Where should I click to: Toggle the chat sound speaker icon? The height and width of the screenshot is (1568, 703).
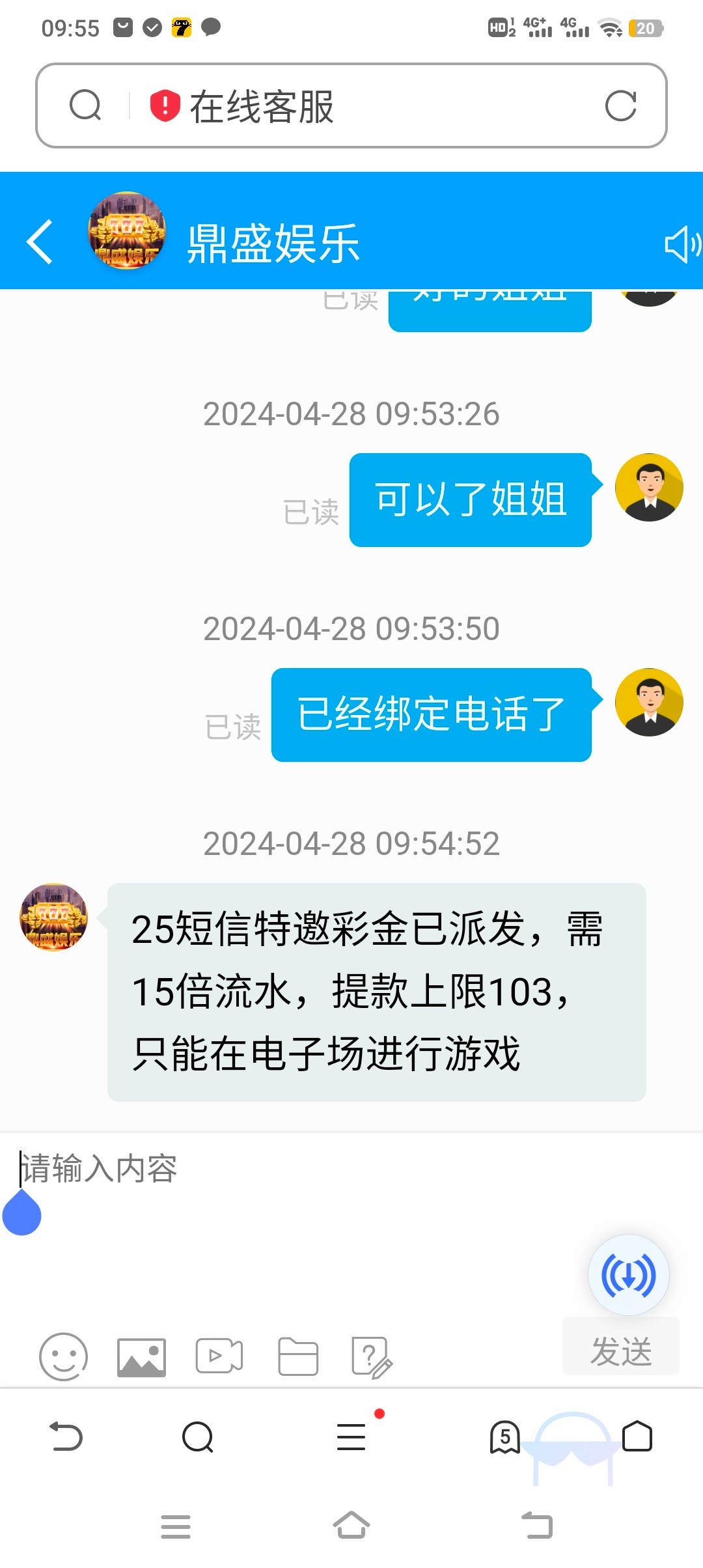pos(682,244)
